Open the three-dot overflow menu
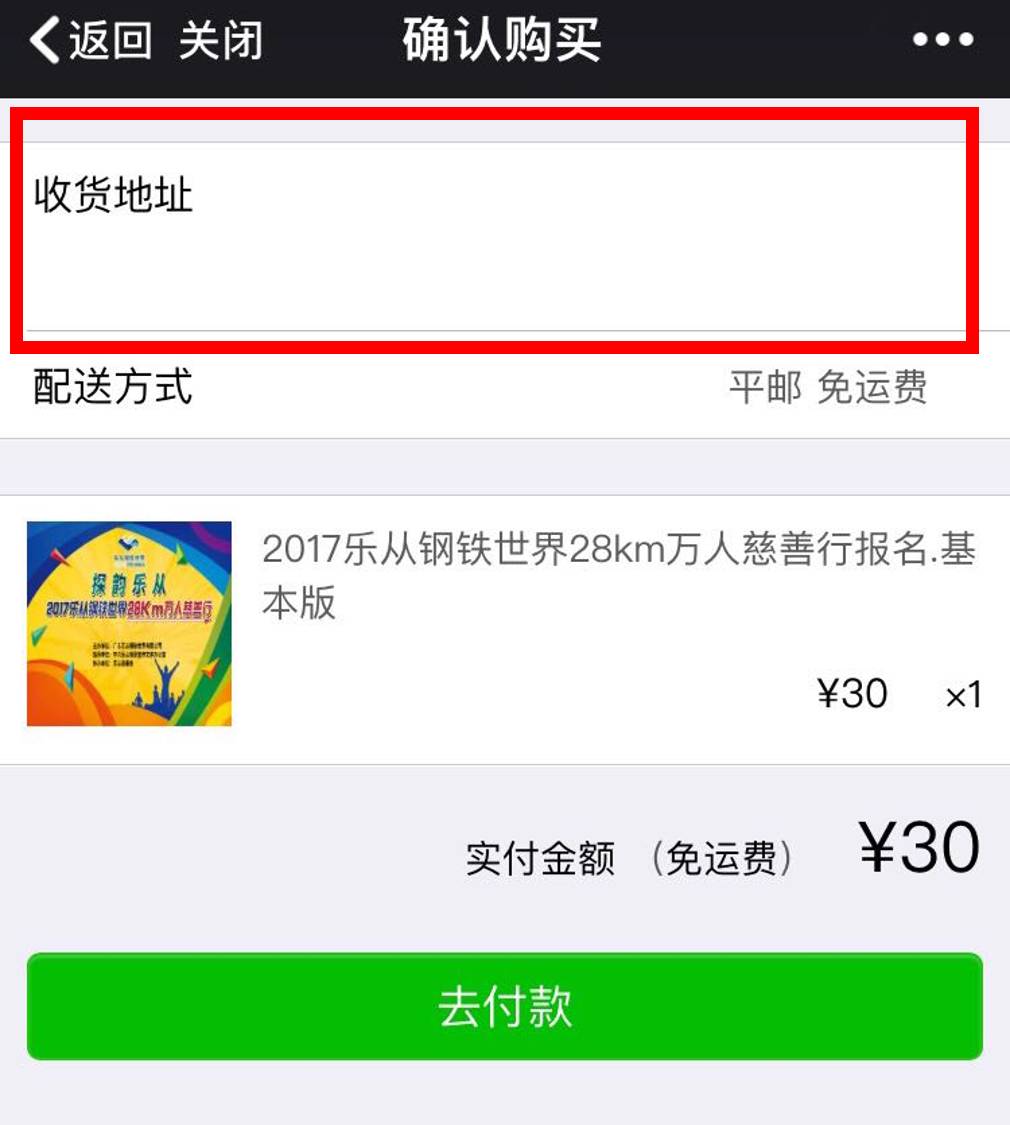Viewport: 1010px width, 1125px height. [942, 41]
